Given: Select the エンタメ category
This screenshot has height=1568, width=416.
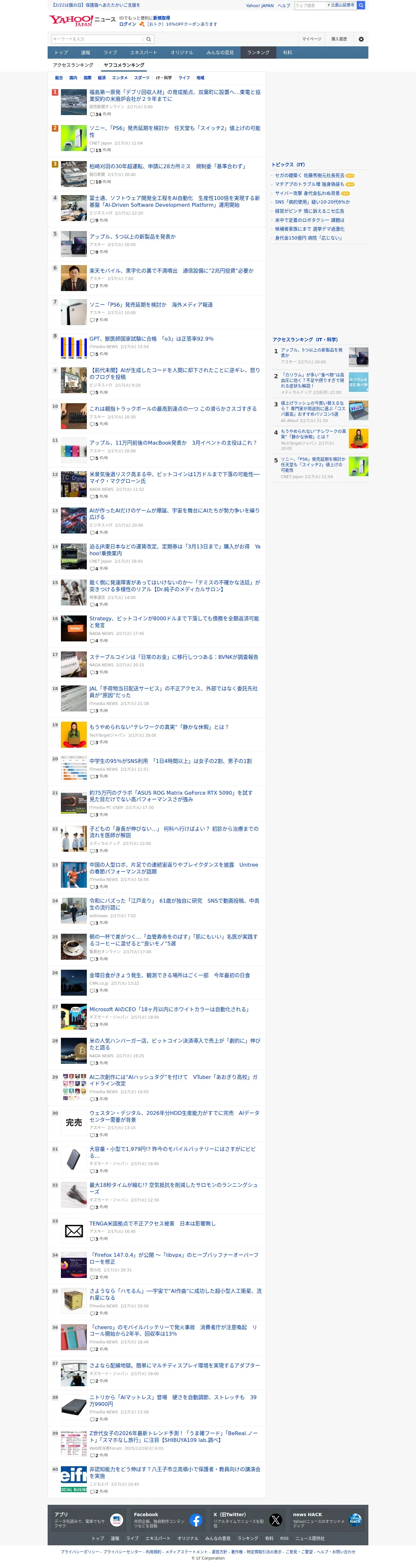Looking at the screenshot, I should click(x=120, y=78).
